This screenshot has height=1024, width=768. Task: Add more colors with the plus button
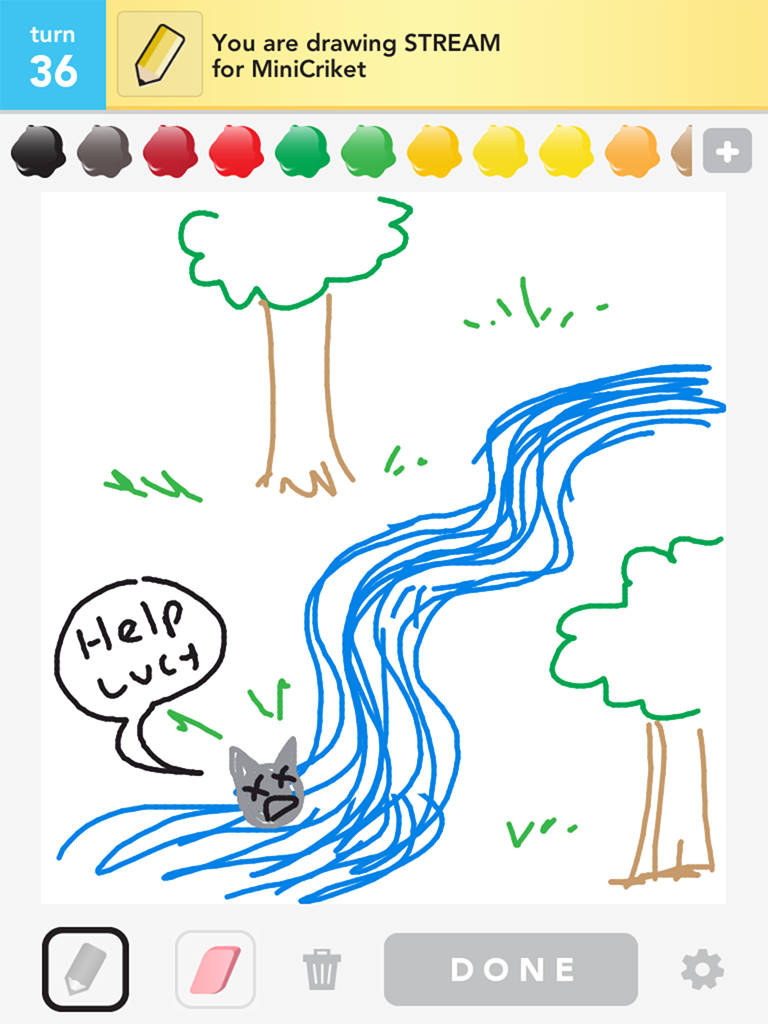[727, 152]
